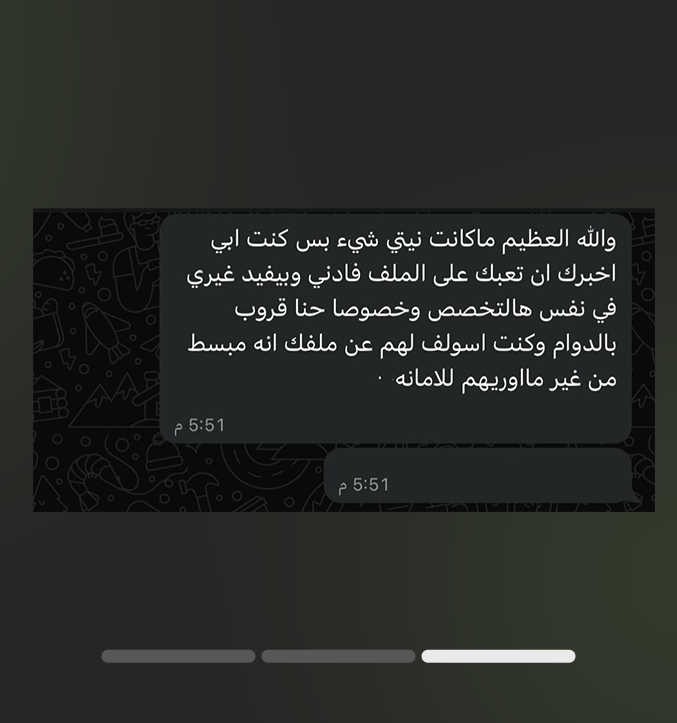
Task: Go to the leftmost page indicator segment
Action: tap(178, 656)
